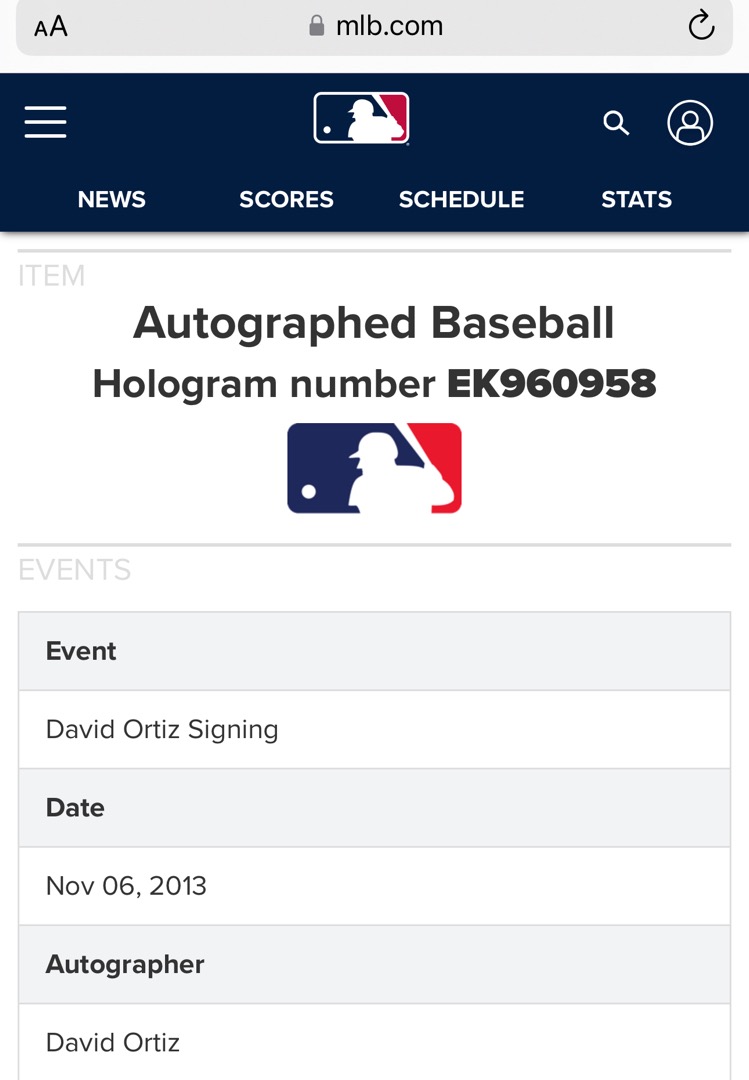Open the site search magnifier

pos(616,123)
